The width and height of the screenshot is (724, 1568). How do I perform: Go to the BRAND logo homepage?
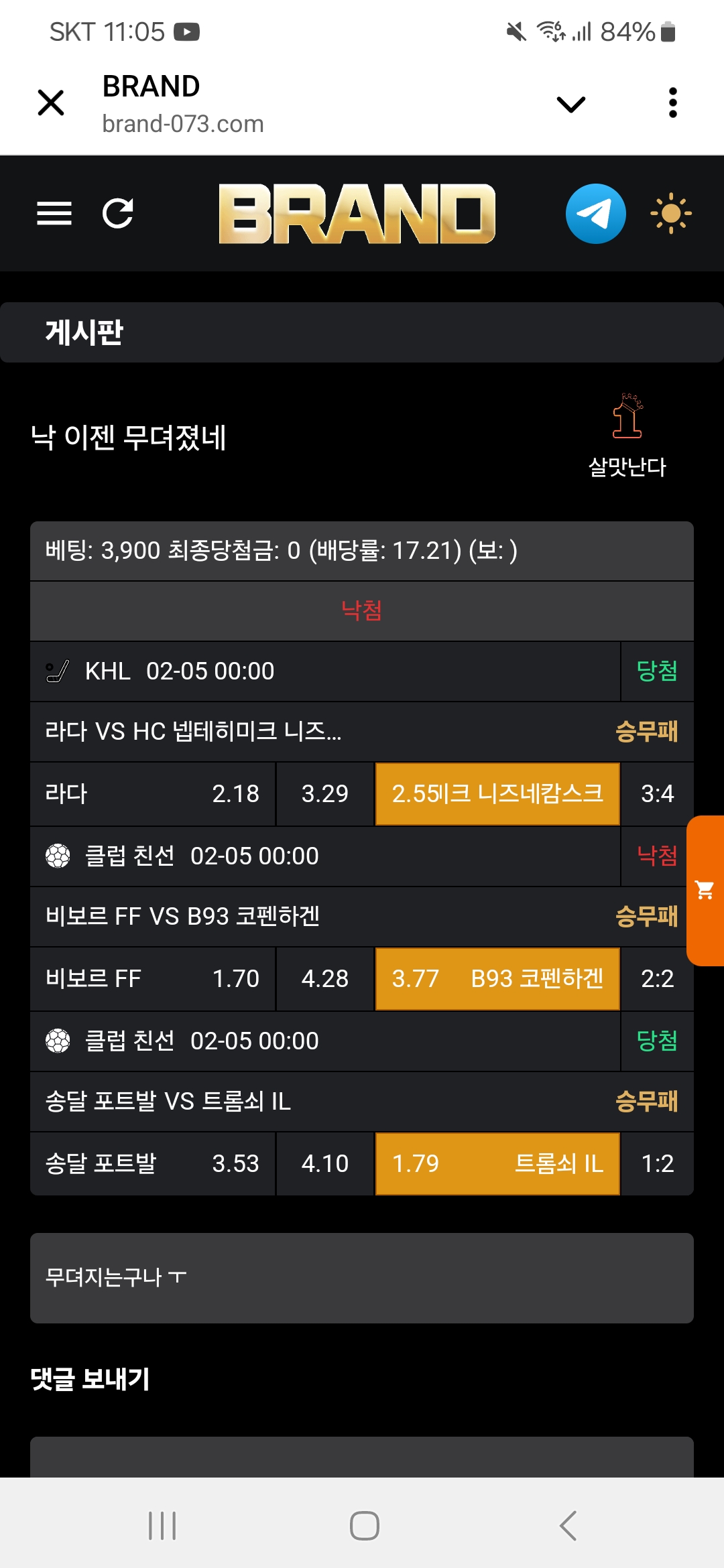tap(357, 214)
